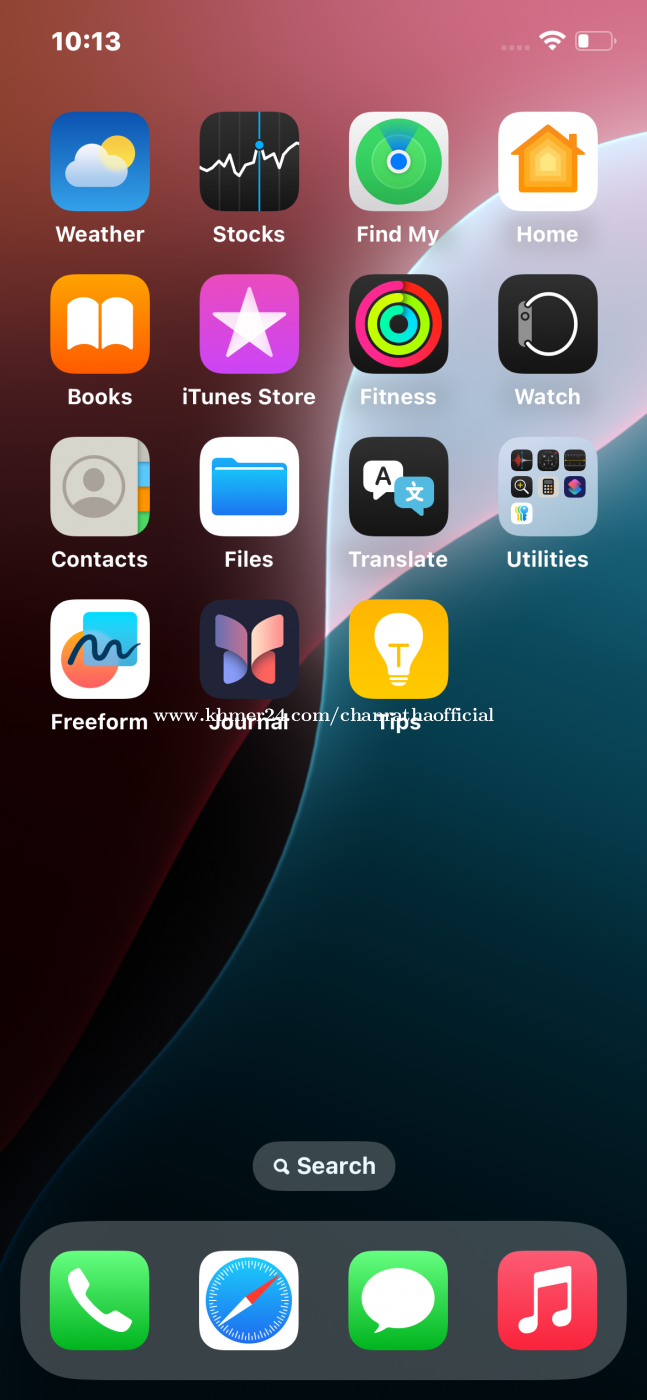Open Messages from the dock
This screenshot has height=1400, width=647.
tap(398, 1300)
